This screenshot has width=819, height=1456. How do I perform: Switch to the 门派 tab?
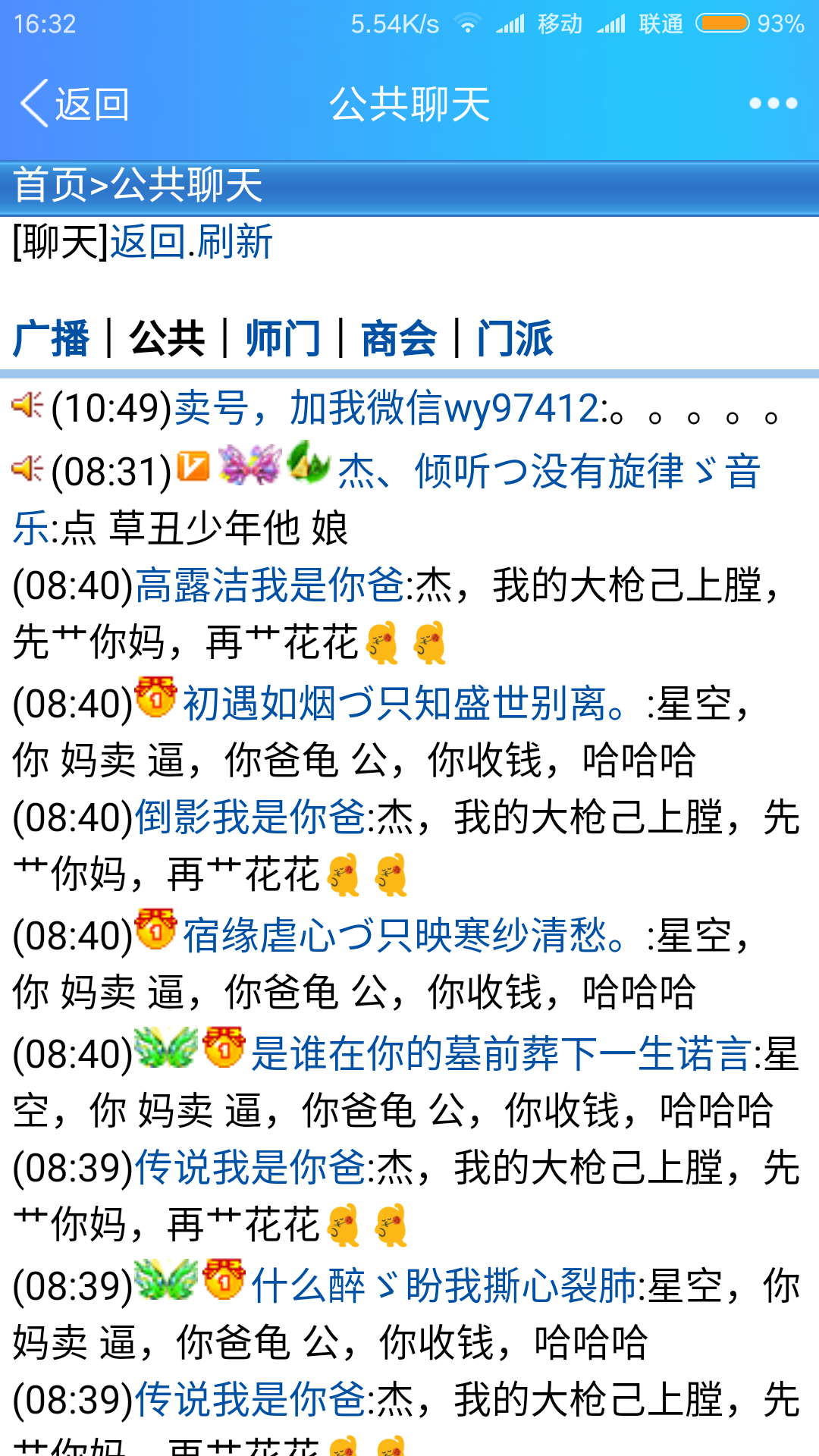pyautogui.click(x=515, y=338)
